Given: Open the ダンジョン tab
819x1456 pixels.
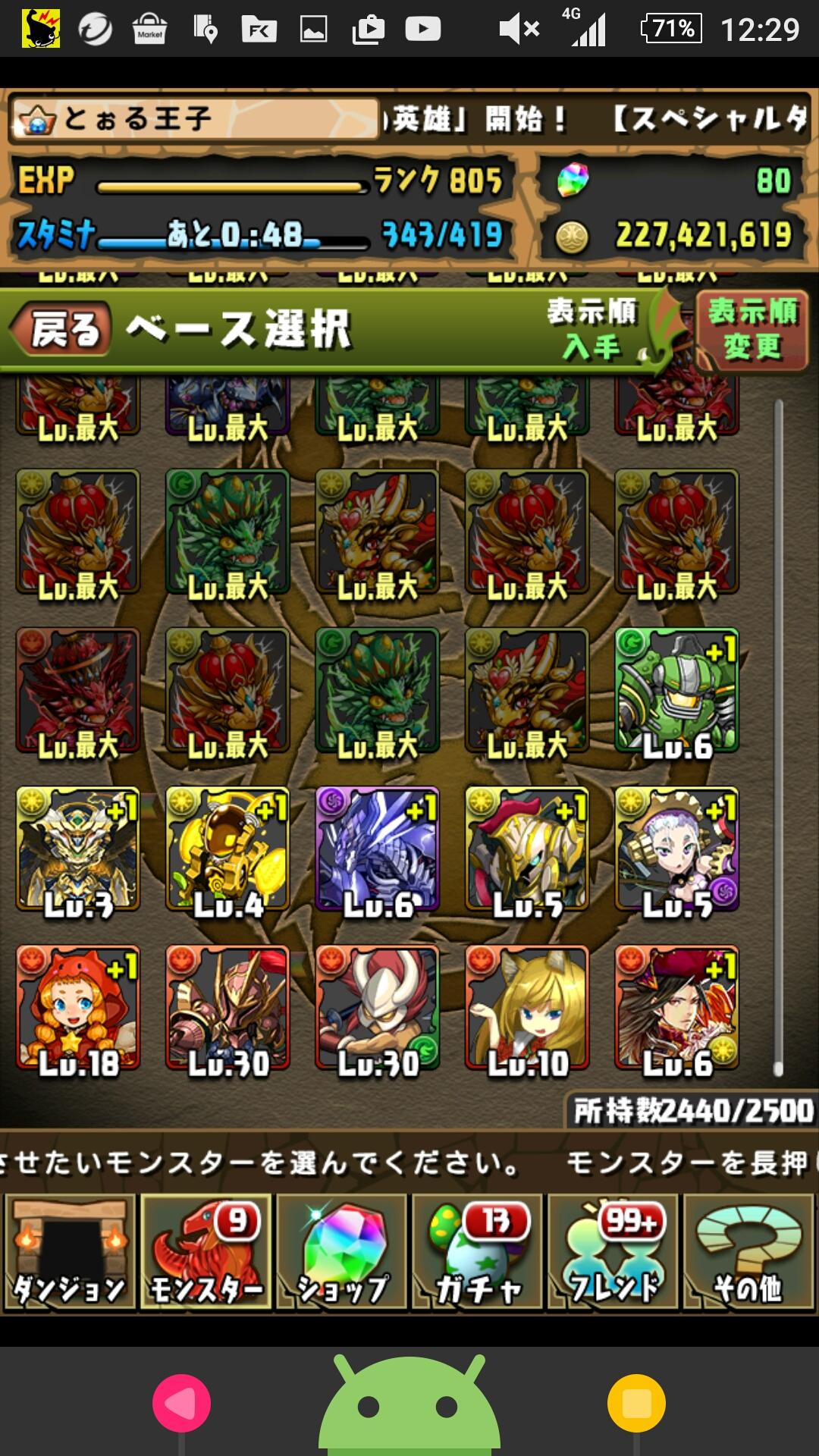Looking at the screenshot, I should (x=70, y=1252).
